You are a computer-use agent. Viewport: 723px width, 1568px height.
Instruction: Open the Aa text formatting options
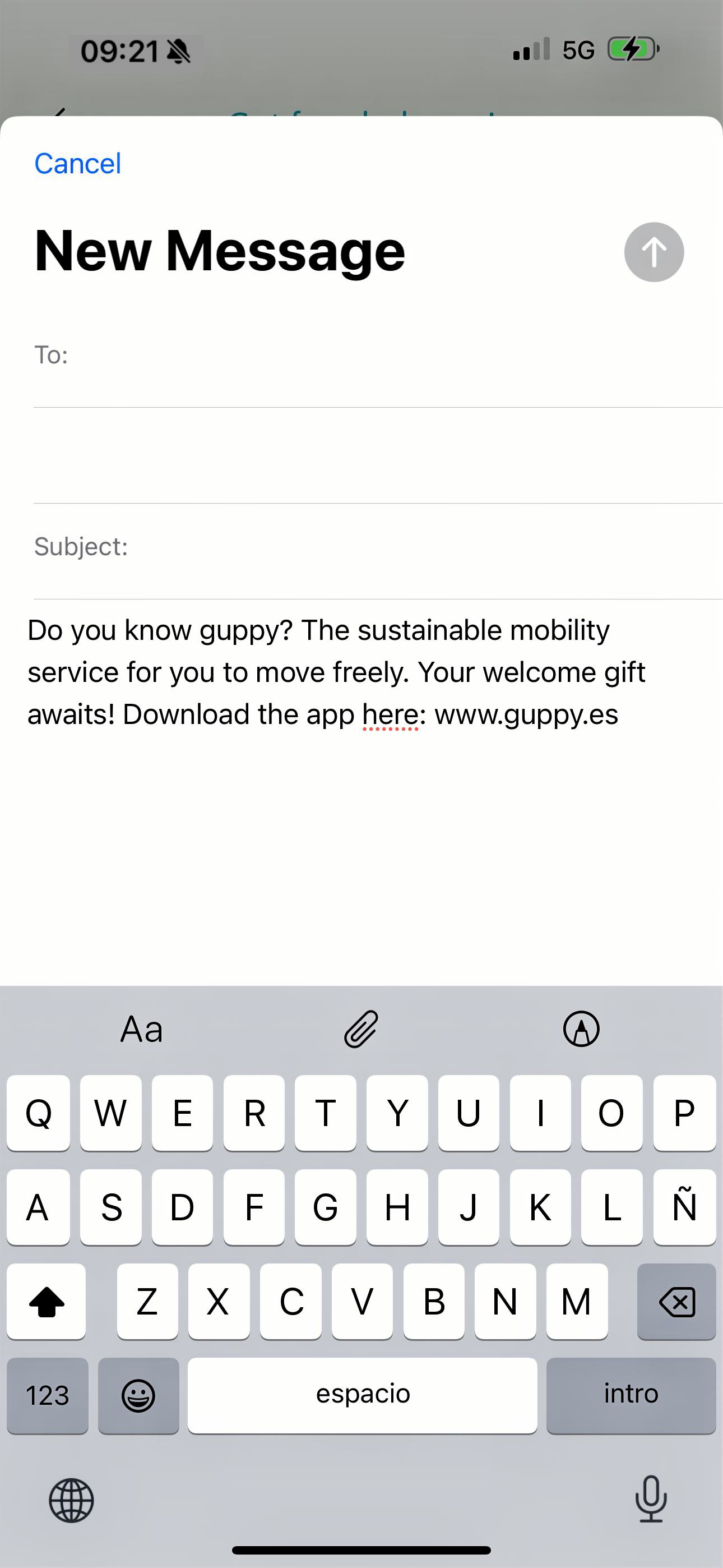coord(141,1029)
